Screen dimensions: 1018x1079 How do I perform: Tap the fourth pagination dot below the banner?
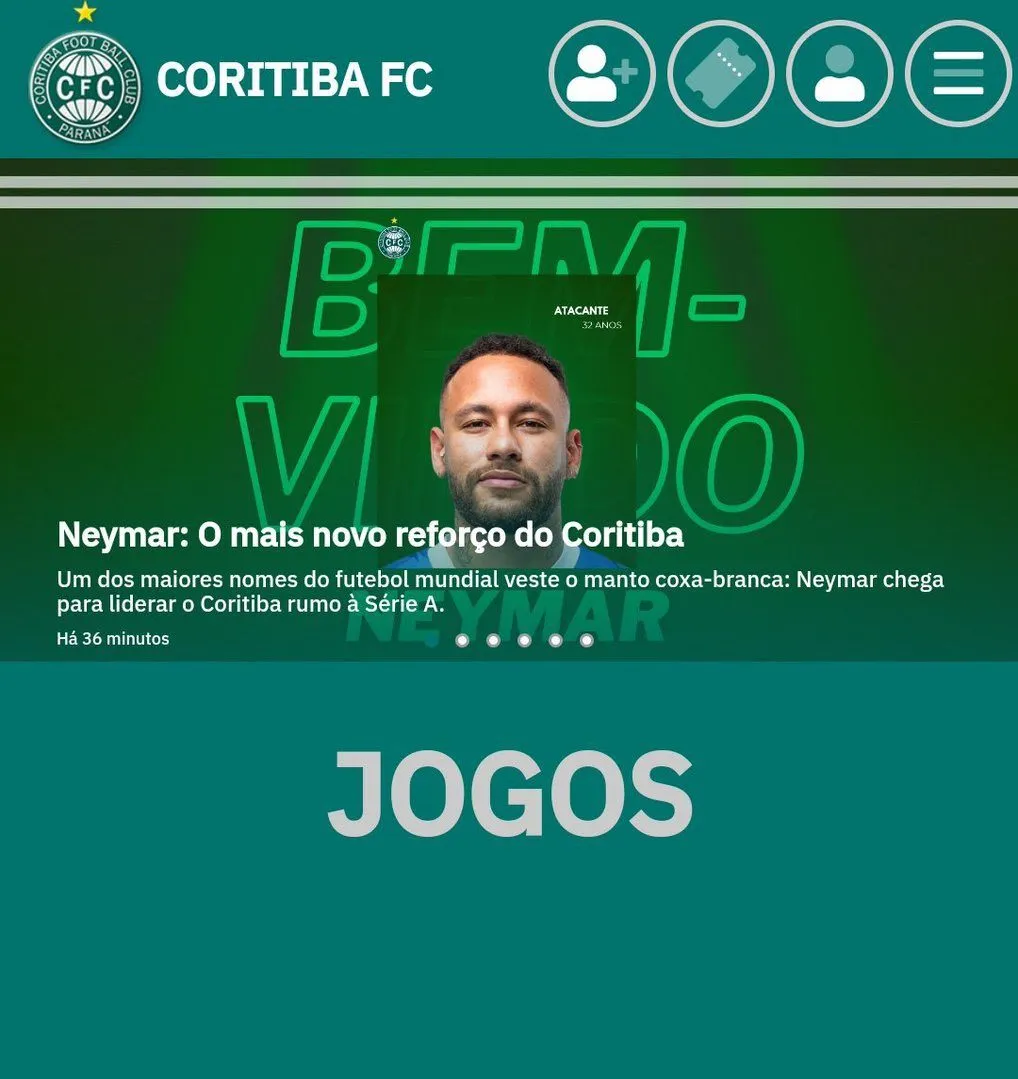[554, 638]
